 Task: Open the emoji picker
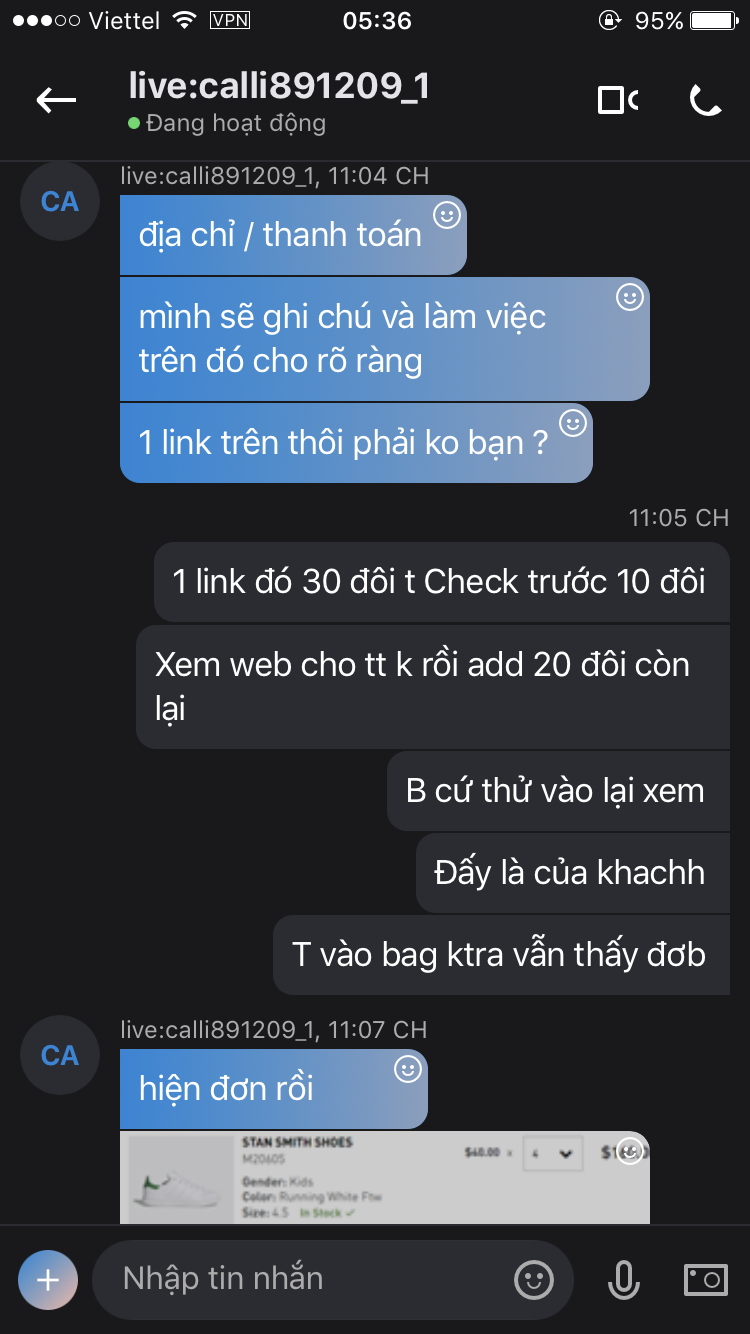(x=534, y=1279)
